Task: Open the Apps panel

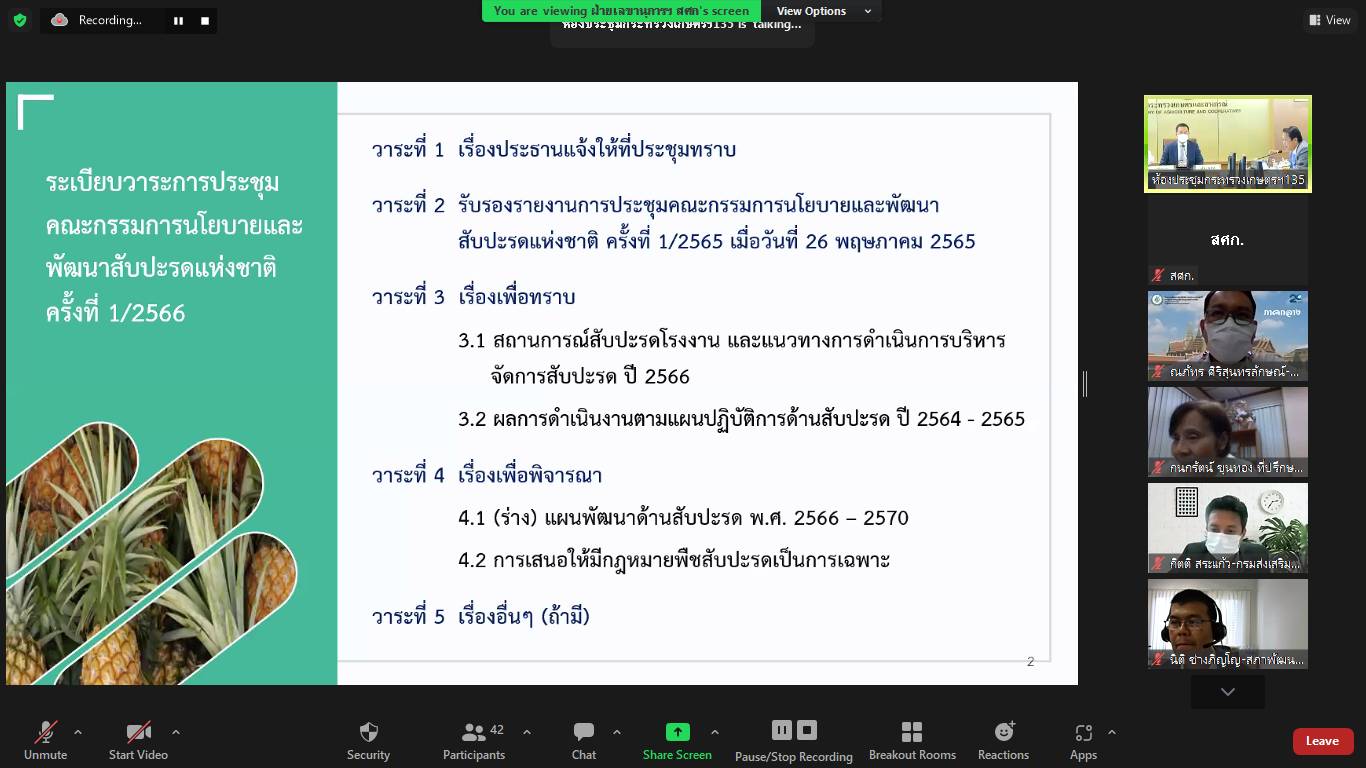Action: tap(1083, 739)
